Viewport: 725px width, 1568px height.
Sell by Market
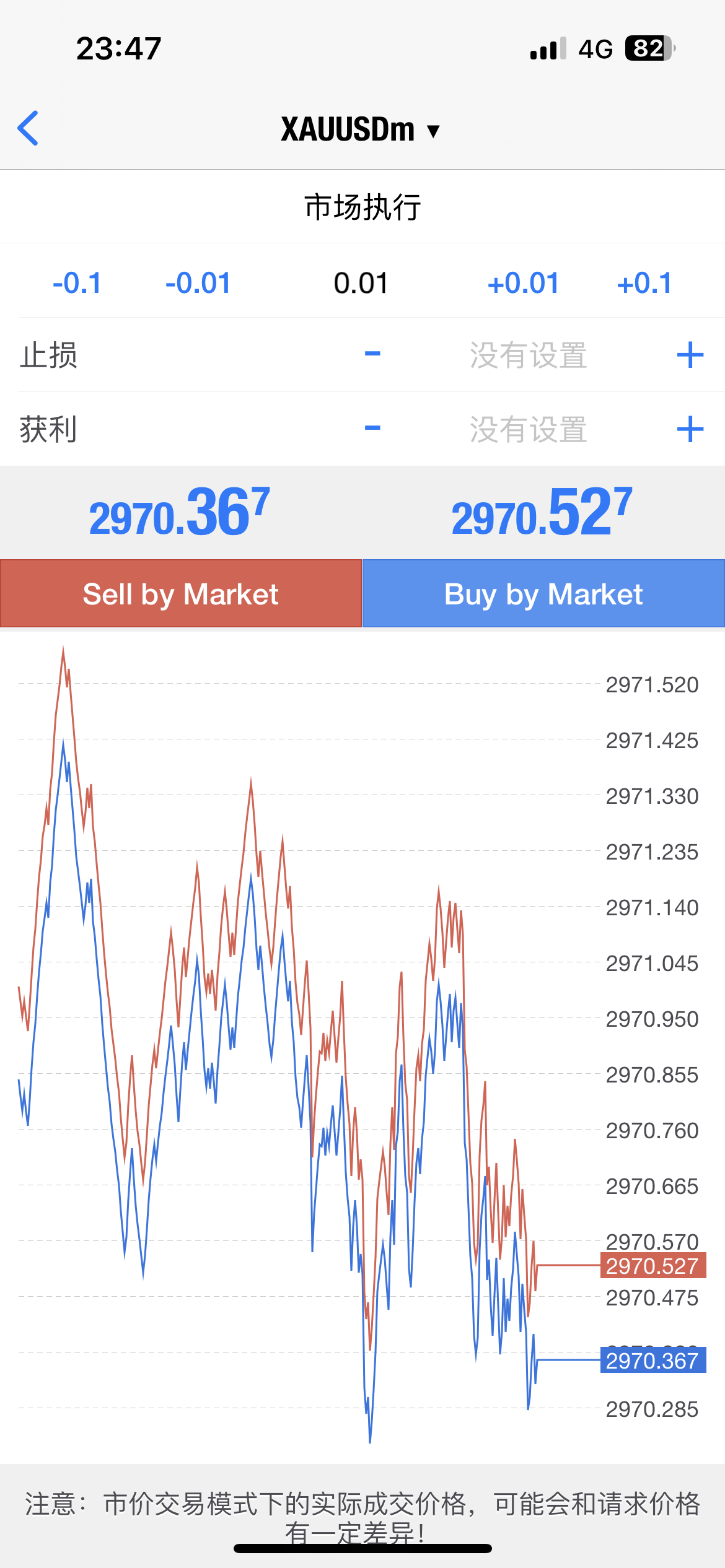(x=181, y=593)
